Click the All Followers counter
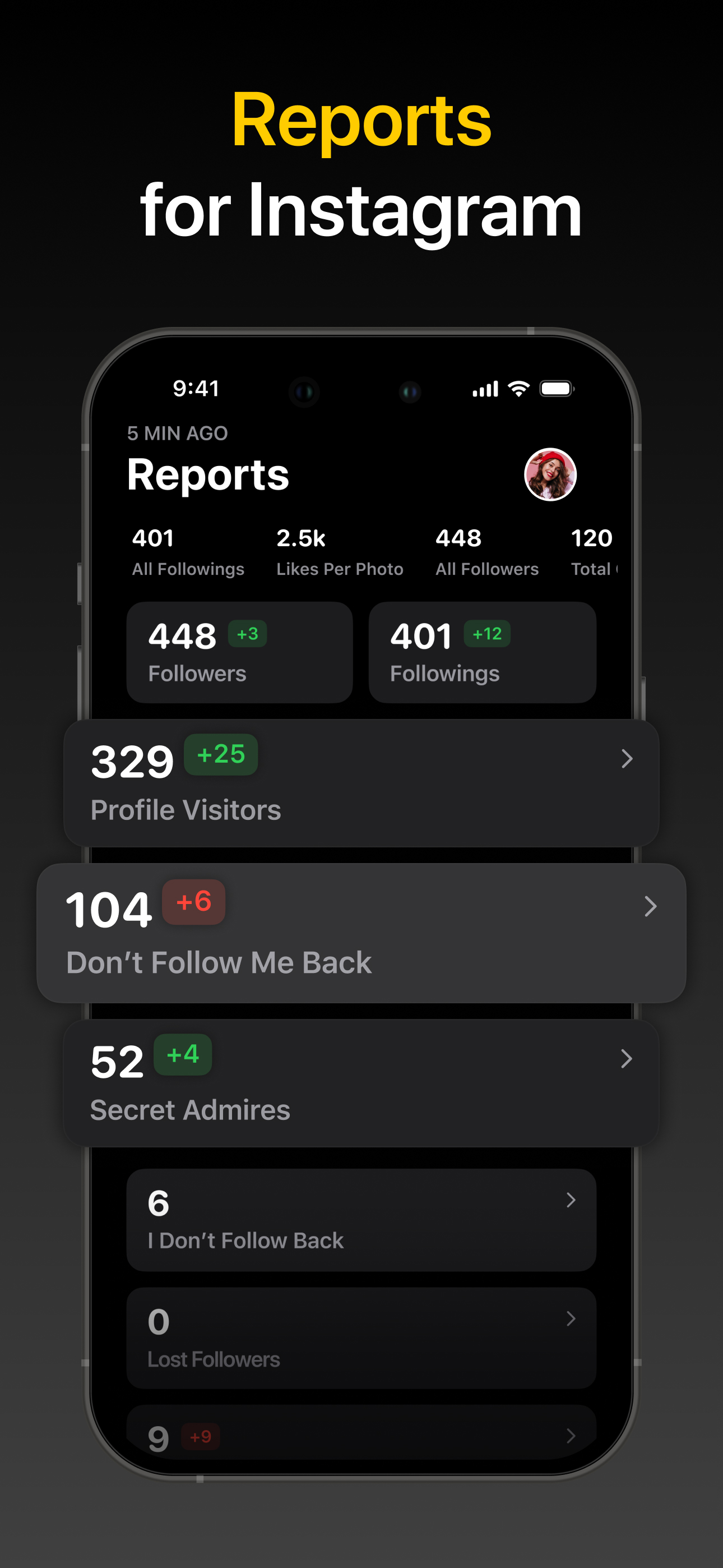723x1568 pixels. [x=486, y=551]
